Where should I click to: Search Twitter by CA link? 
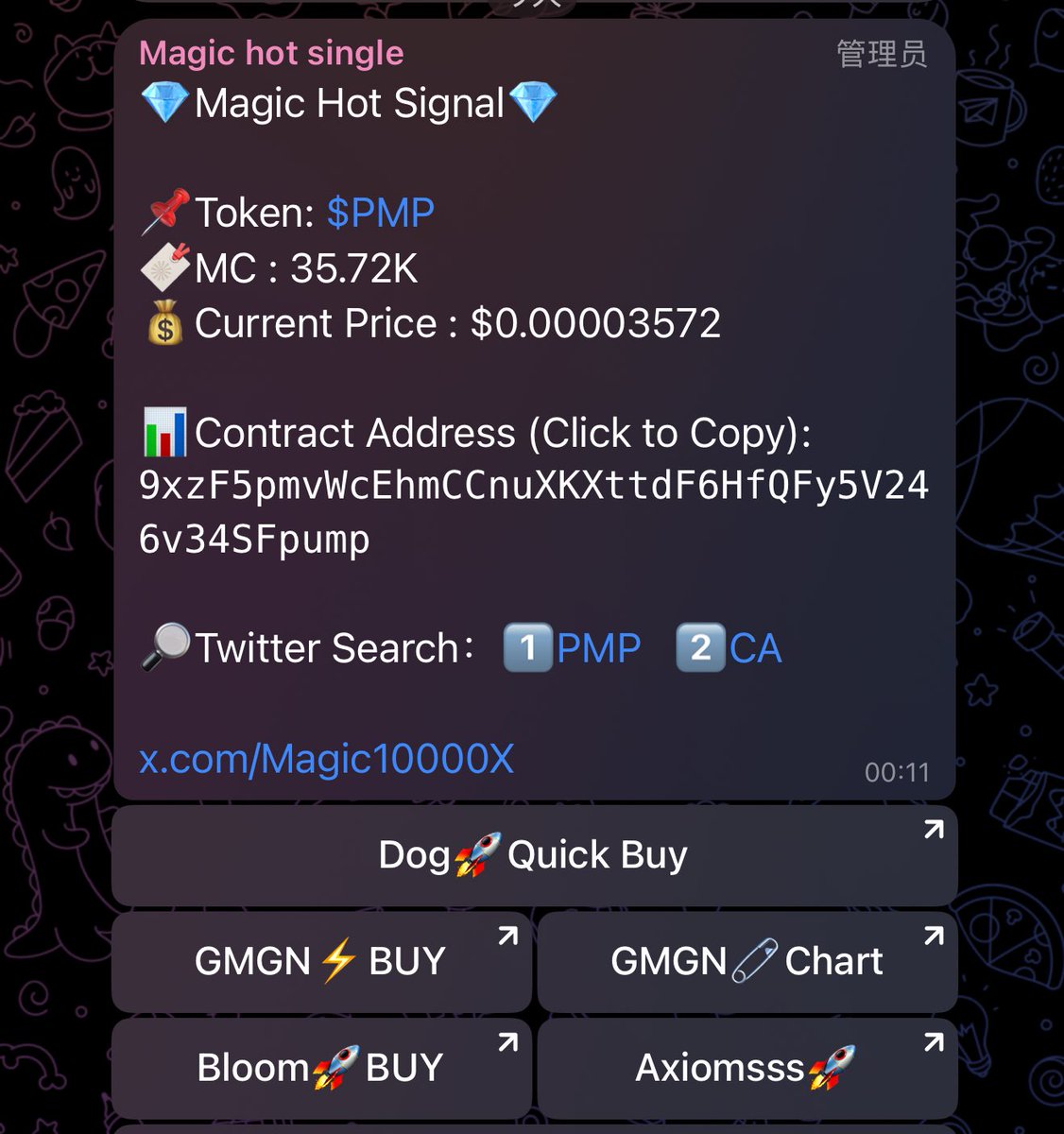pos(755,649)
